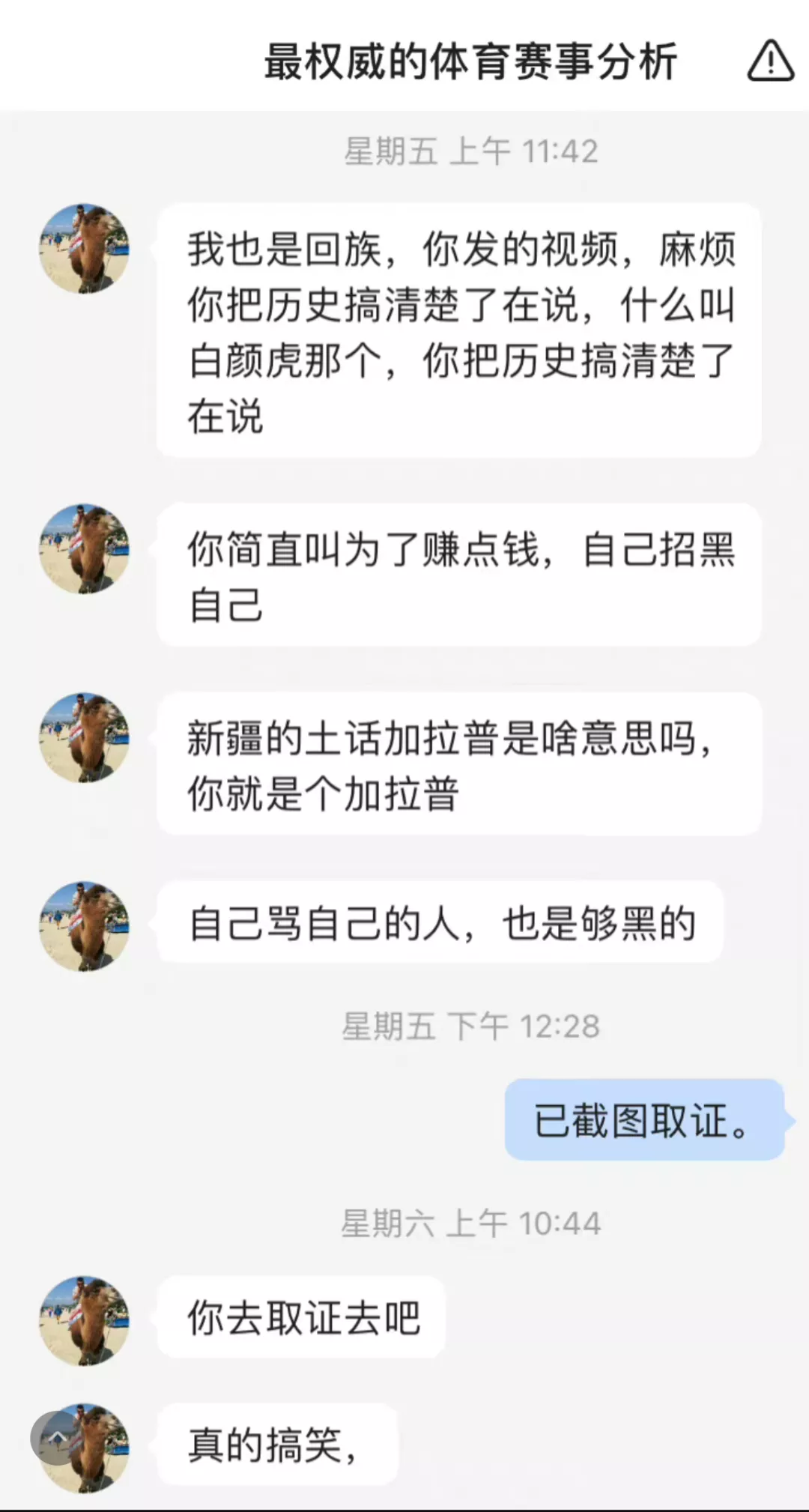809x1512 pixels.
Task: View profile from avatar beside "自己骂自己的人"
Action: pyautogui.click(x=84, y=926)
